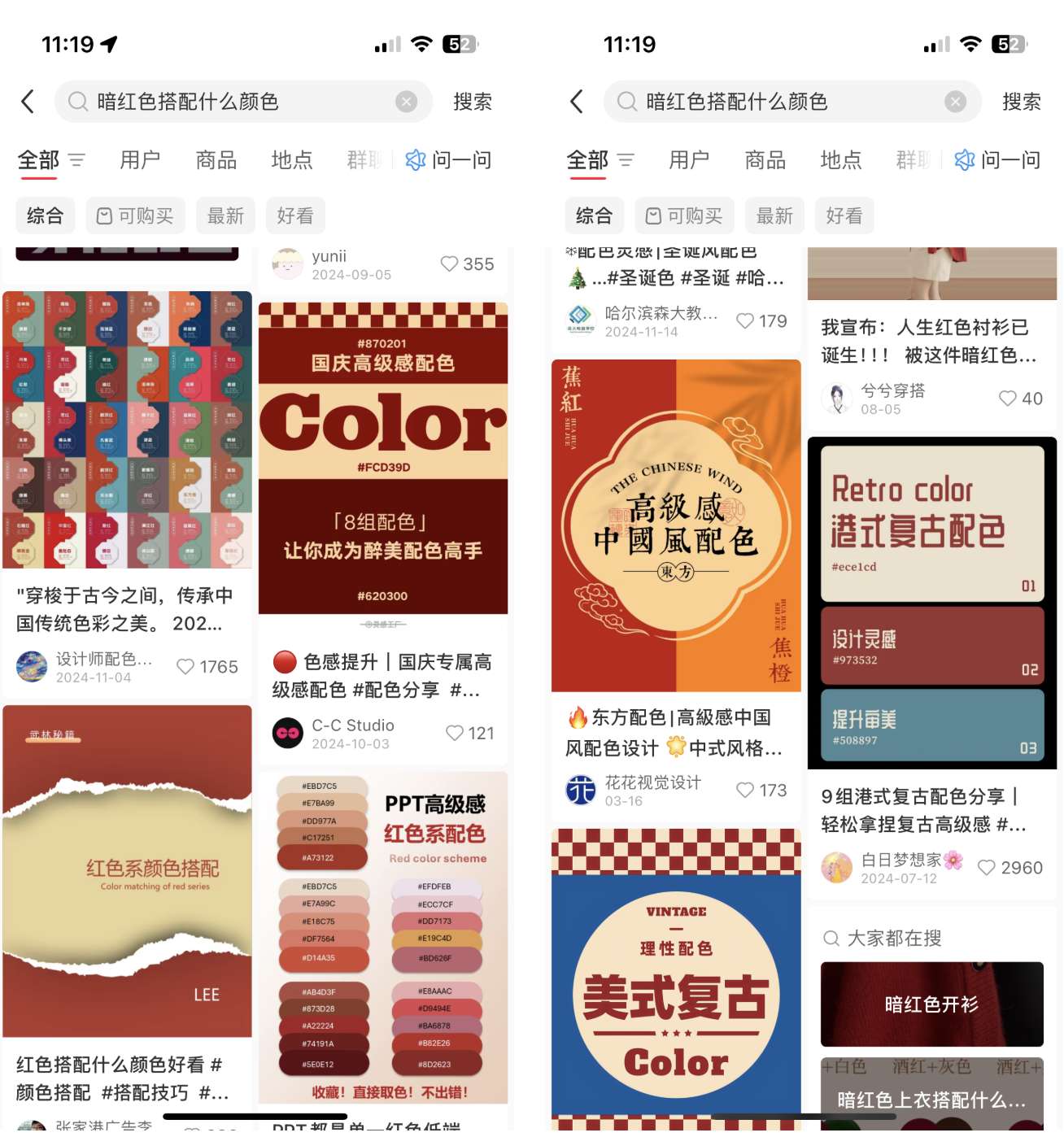The height and width of the screenshot is (1137, 1064).
Task: Open the 高级感中国风配色 post
Action: tap(675, 525)
